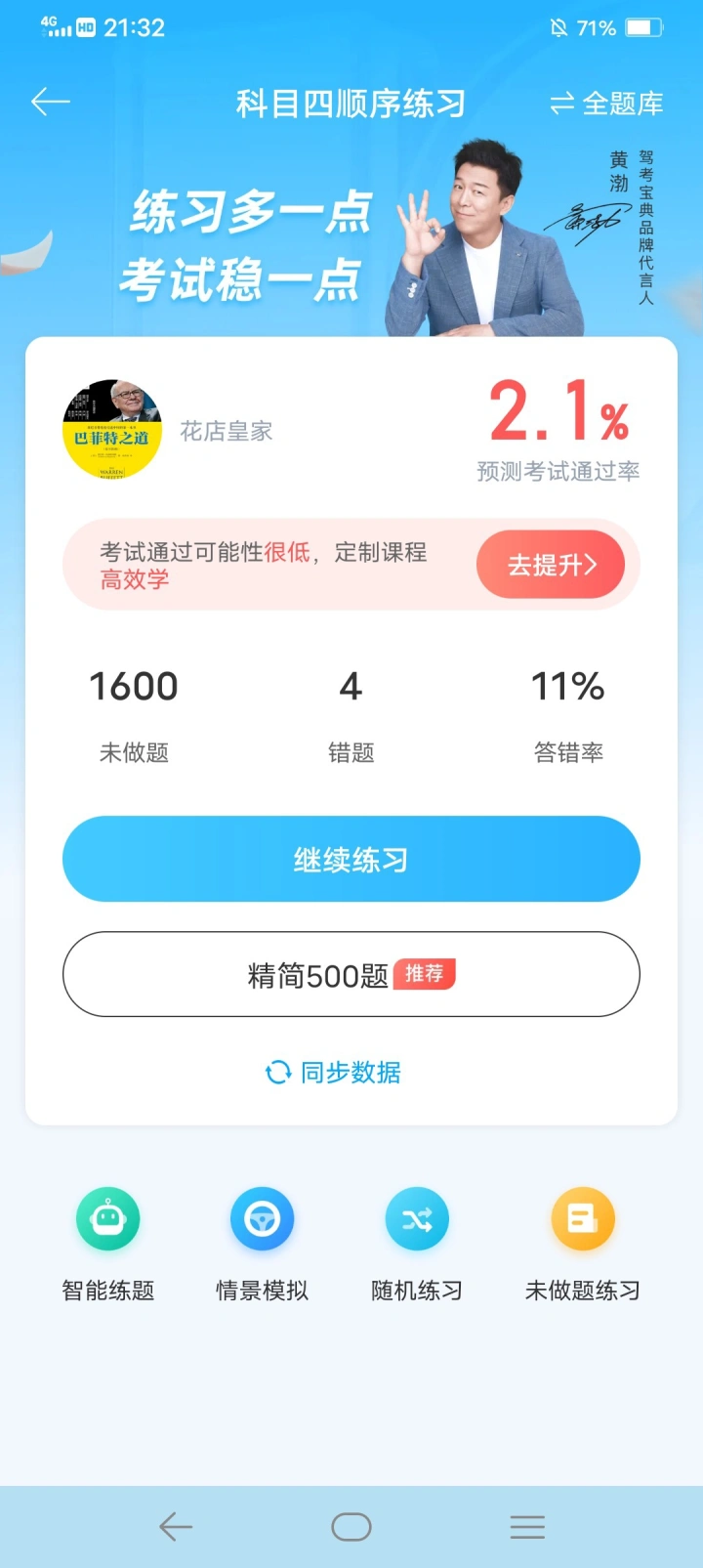Open 花店皇家 profile avatar
Viewport: 703px width, 1568px height.
coord(111,430)
